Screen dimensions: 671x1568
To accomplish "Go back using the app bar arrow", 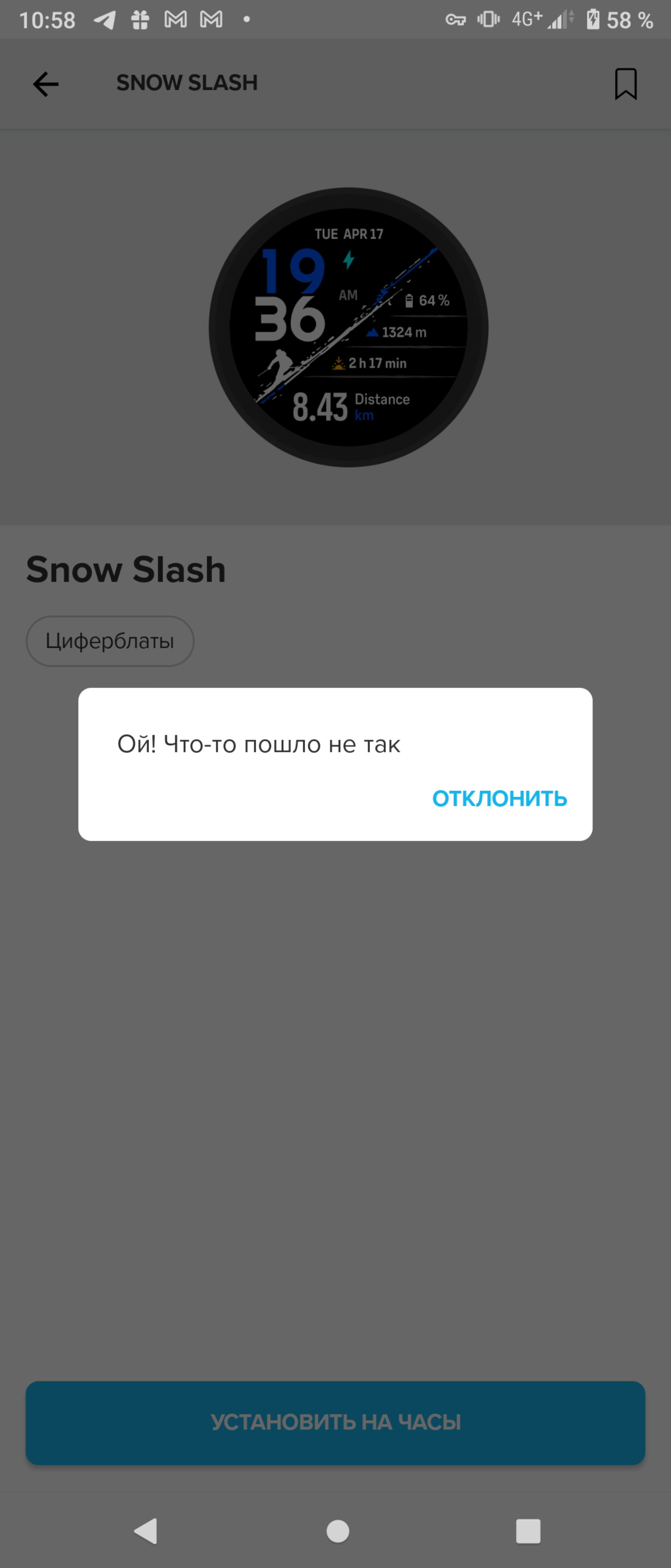I will [46, 83].
